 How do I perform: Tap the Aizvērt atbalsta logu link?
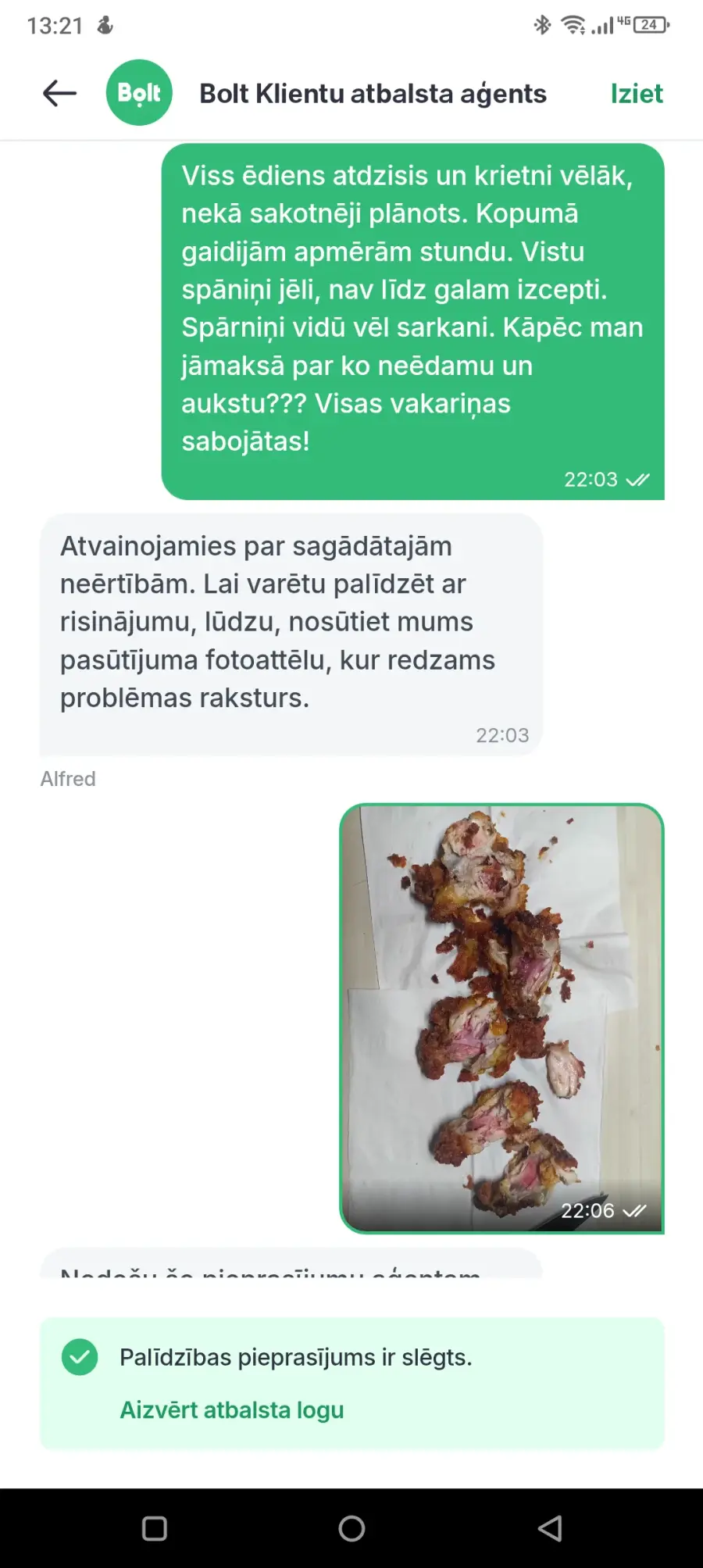coord(232,1409)
